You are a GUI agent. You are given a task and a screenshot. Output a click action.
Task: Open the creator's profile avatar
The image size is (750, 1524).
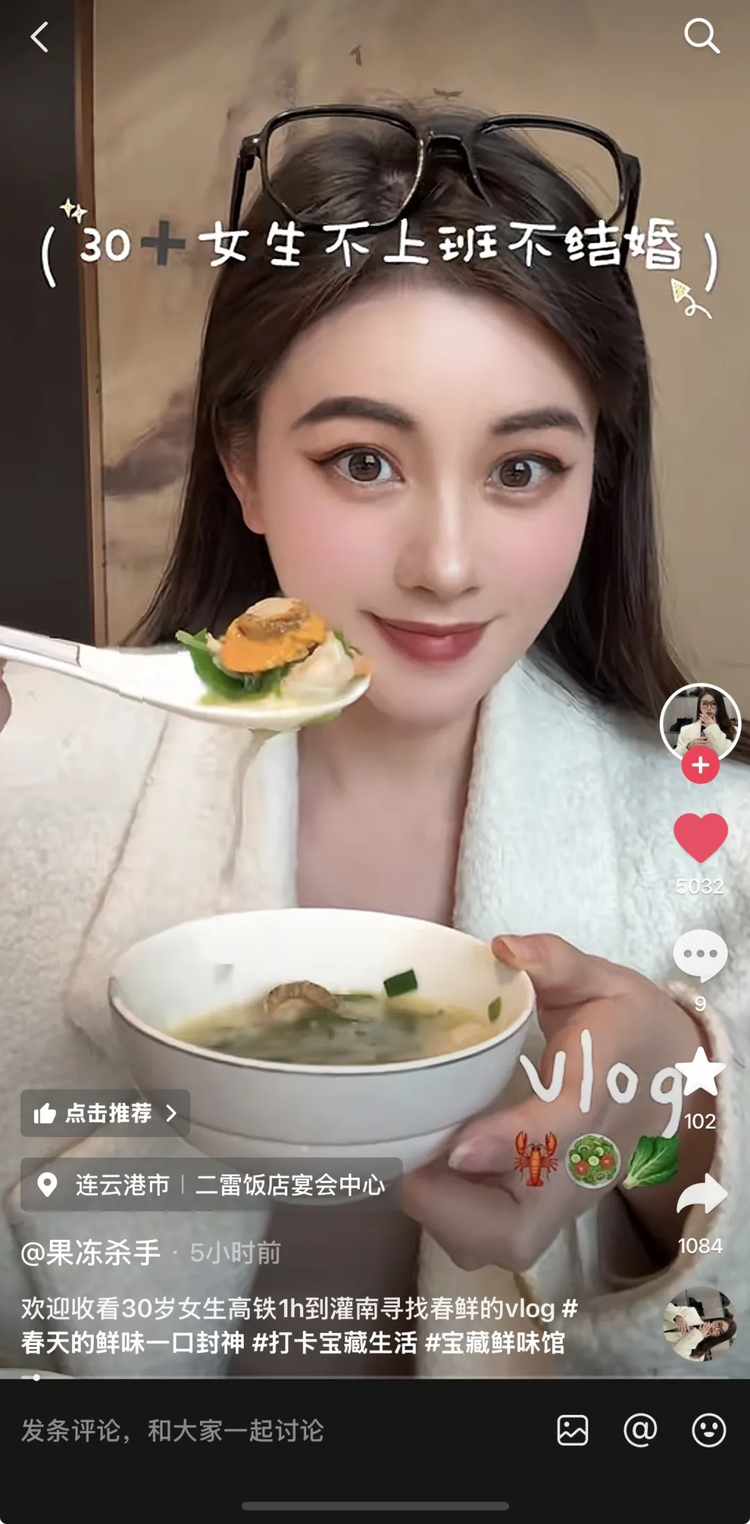[x=700, y=721]
